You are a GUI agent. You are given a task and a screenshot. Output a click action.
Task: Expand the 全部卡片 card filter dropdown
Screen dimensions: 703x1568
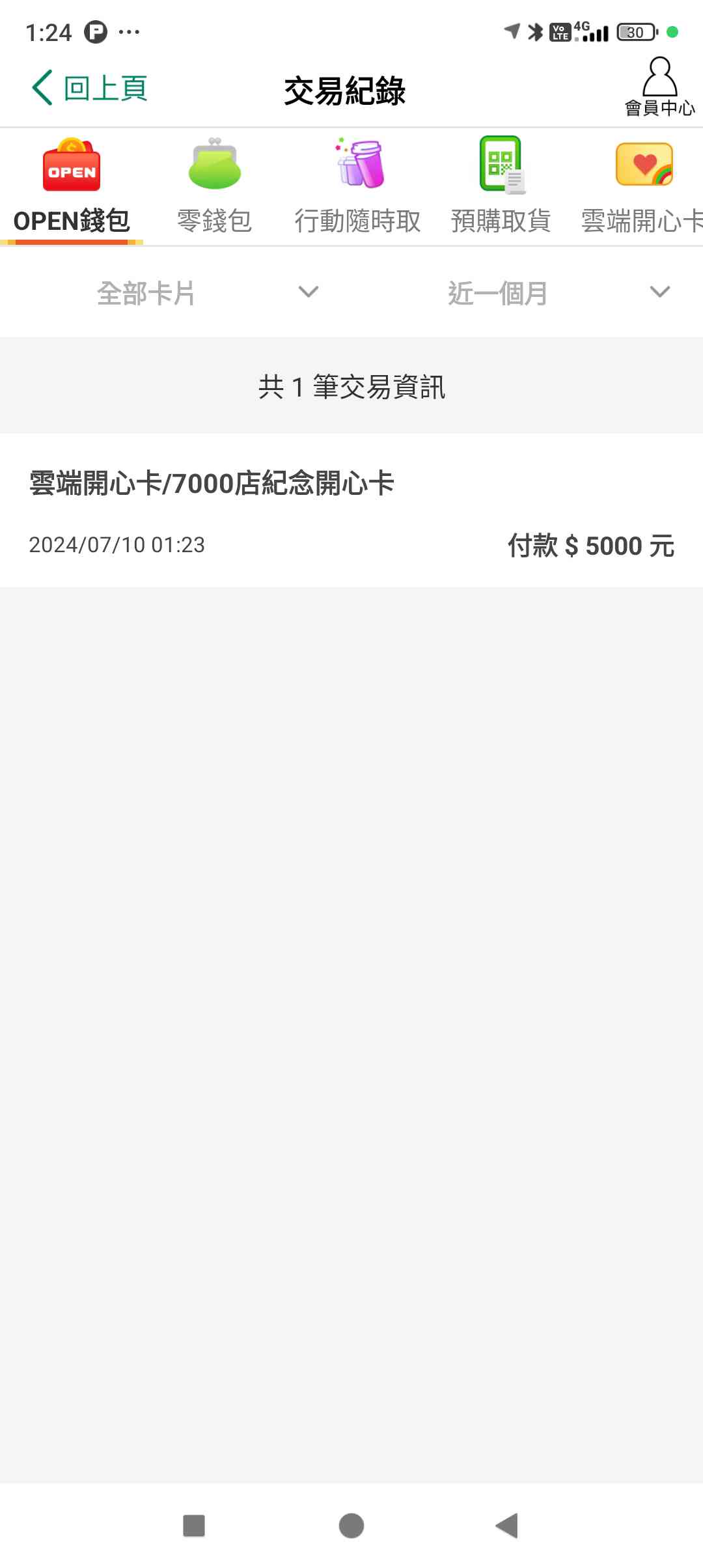(x=207, y=293)
